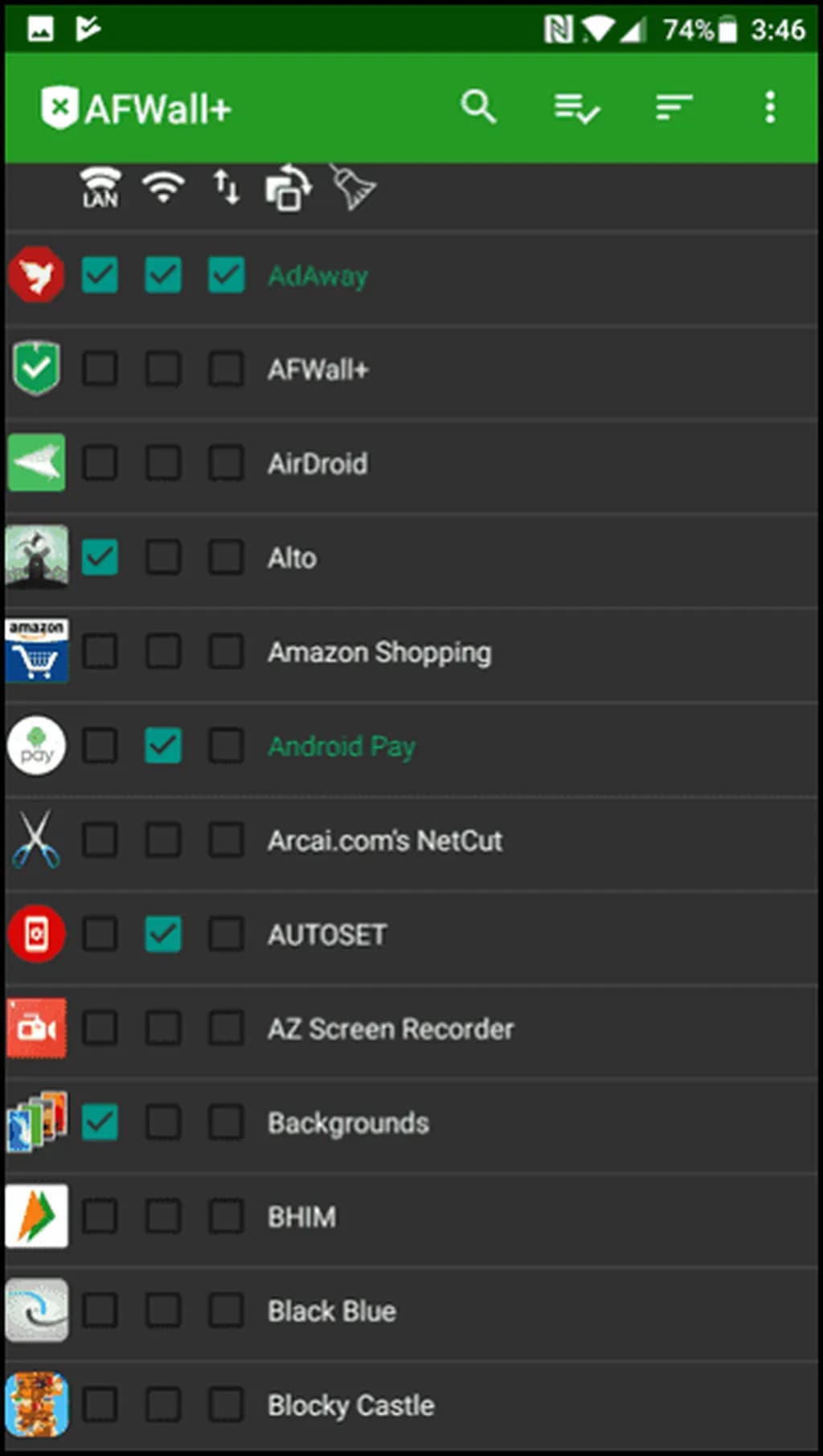The image size is (823, 1456).
Task: Tap the mobile data column header icon
Action: pos(226,187)
